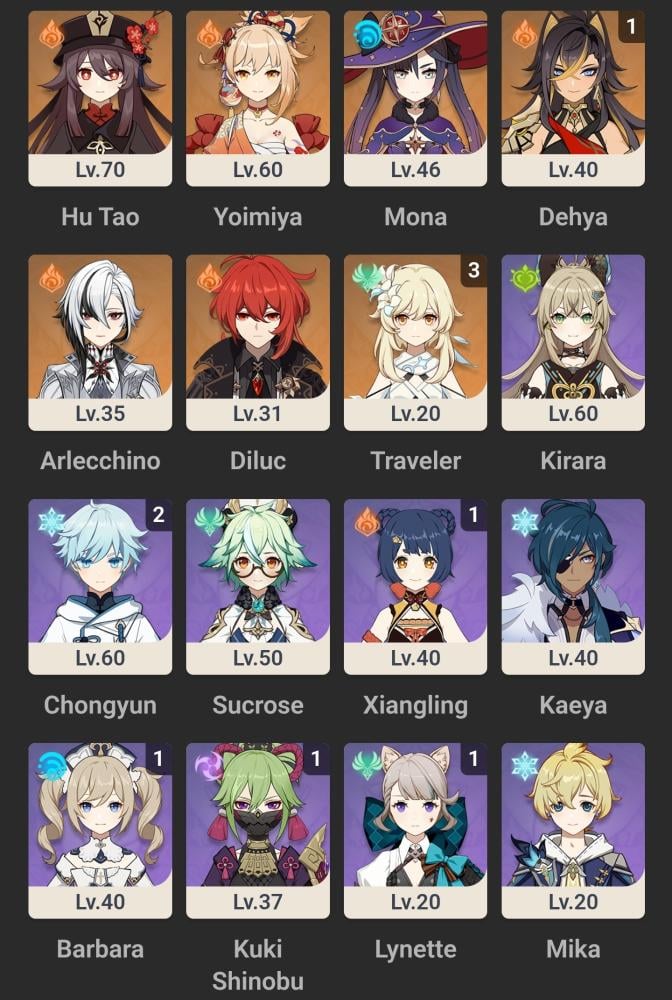
Task: View Barbara's character card
Action: (x=100, y=831)
